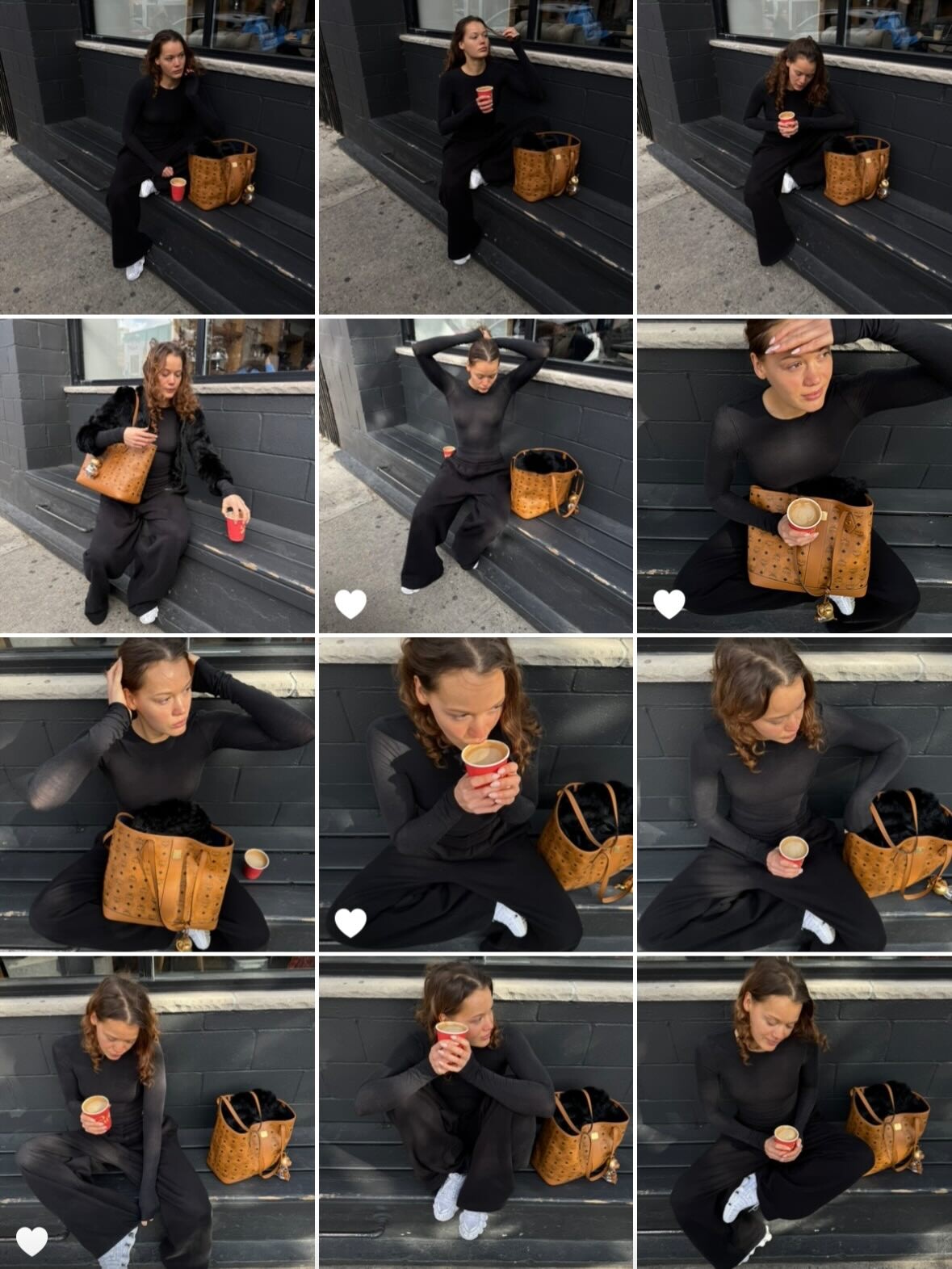Open favorited photo of woman leaning over cup

click(157, 1111)
